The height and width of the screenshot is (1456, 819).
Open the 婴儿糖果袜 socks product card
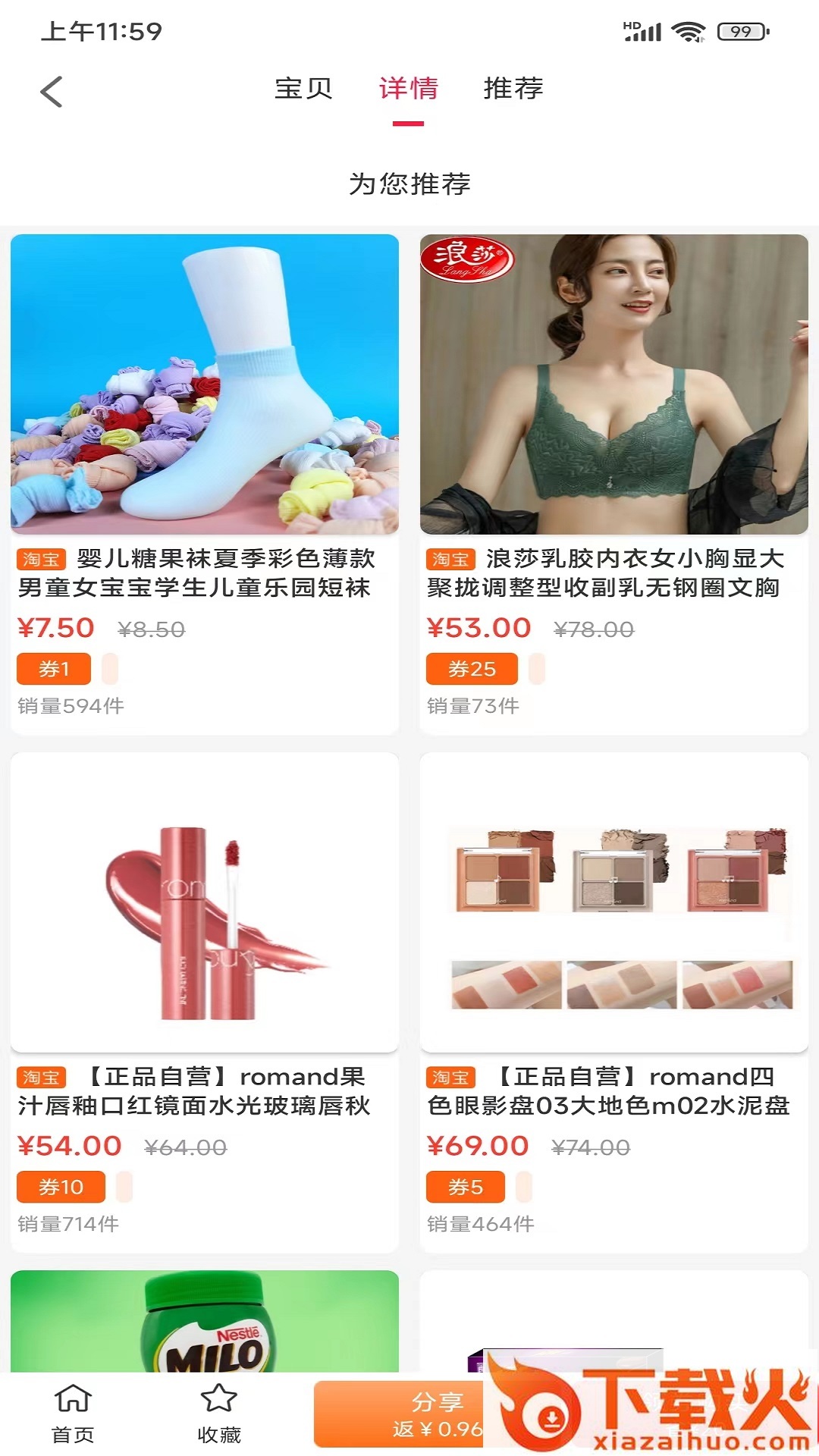pos(205,483)
